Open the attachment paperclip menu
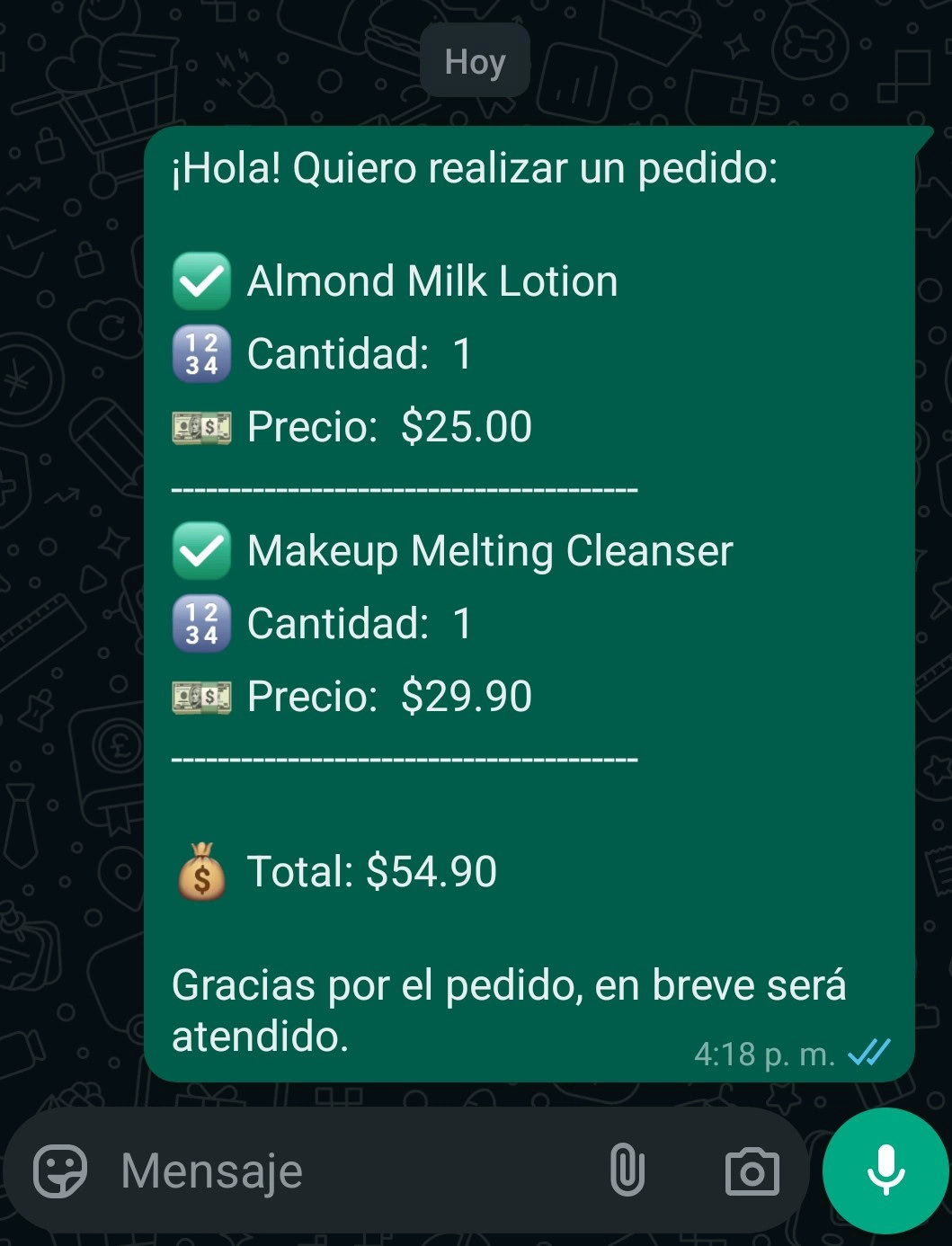Image resolution: width=952 pixels, height=1246 pixels. tap(627, 1170)
